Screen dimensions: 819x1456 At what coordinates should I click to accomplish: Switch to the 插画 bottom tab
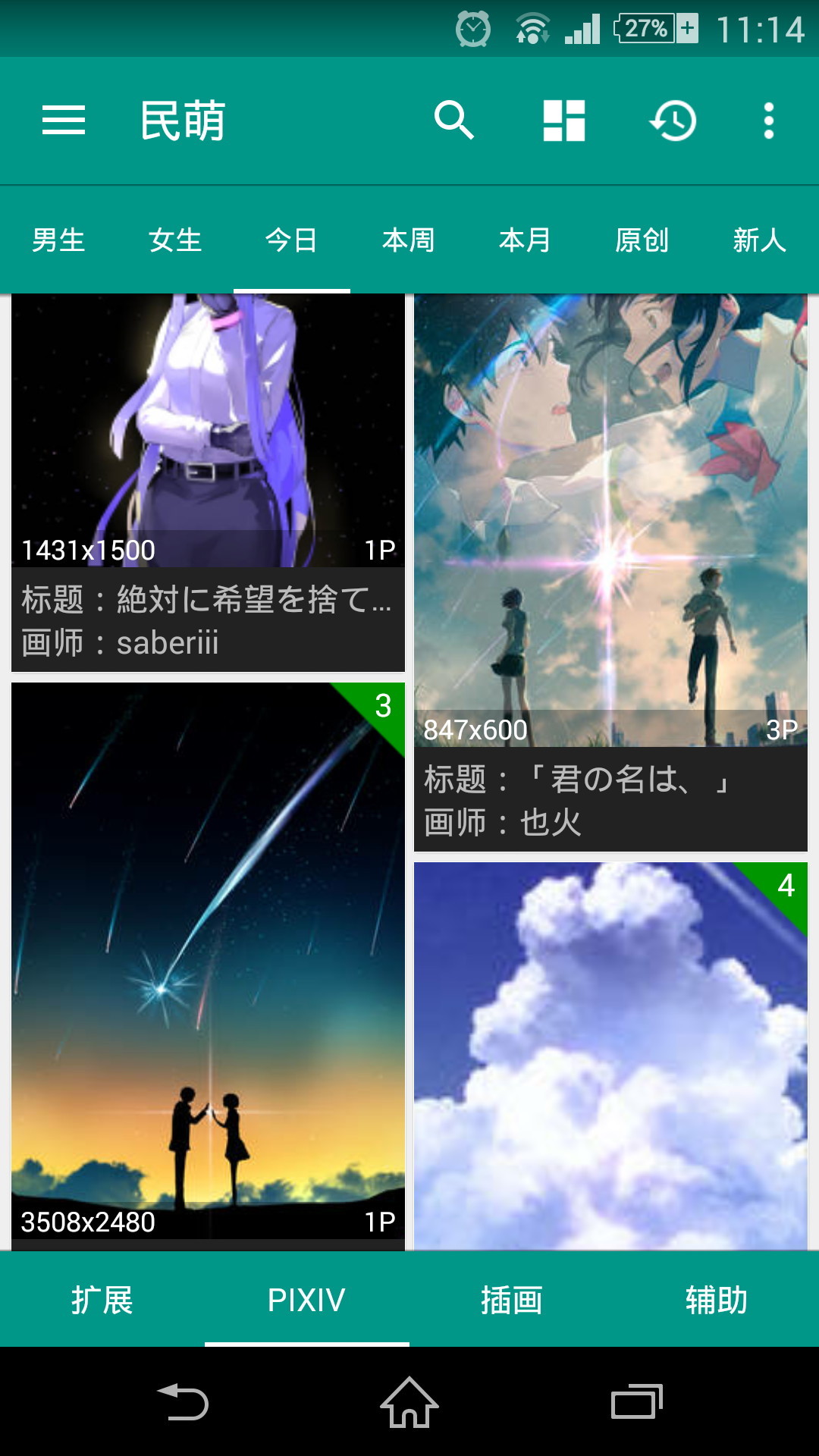[x=512, y=1301]
